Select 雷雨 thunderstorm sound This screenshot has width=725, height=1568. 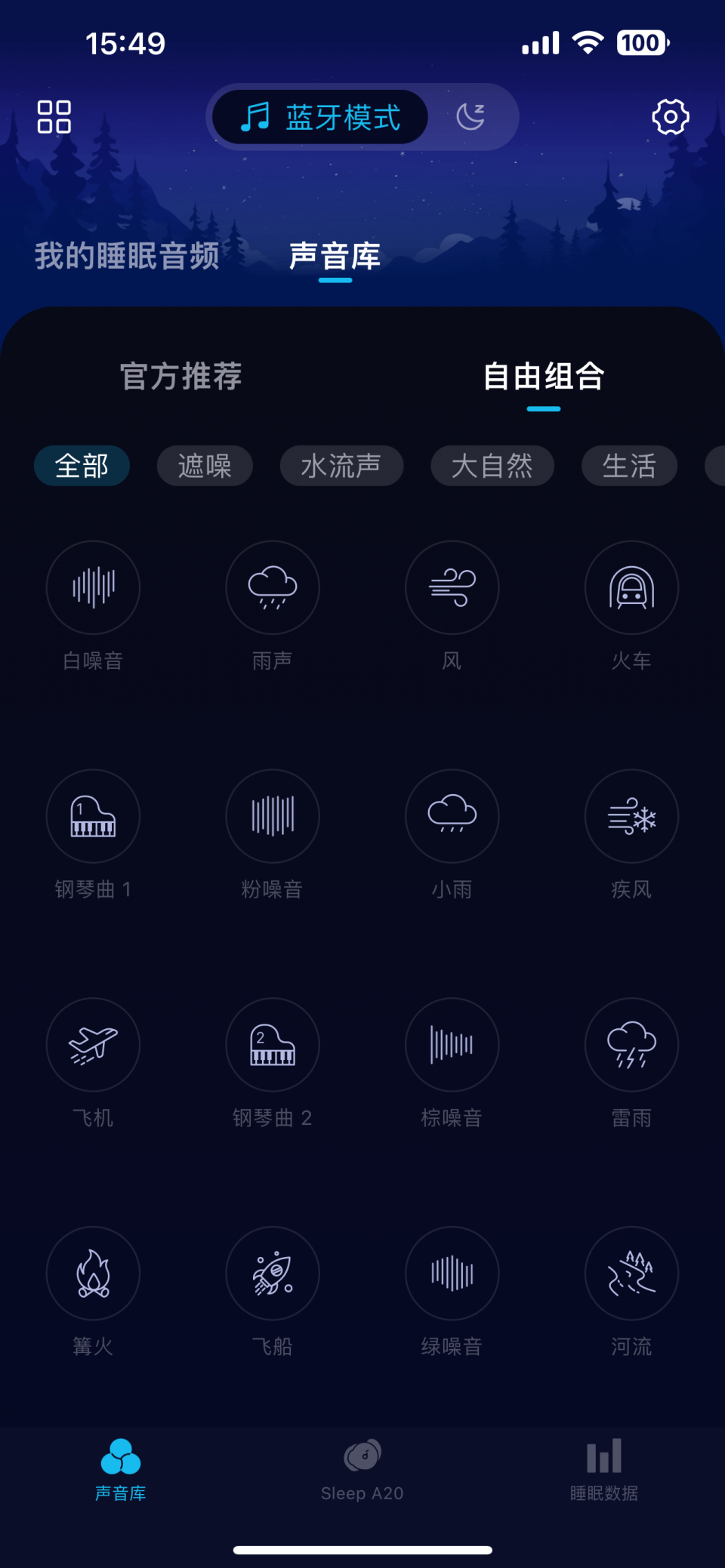coord(631,1045)
